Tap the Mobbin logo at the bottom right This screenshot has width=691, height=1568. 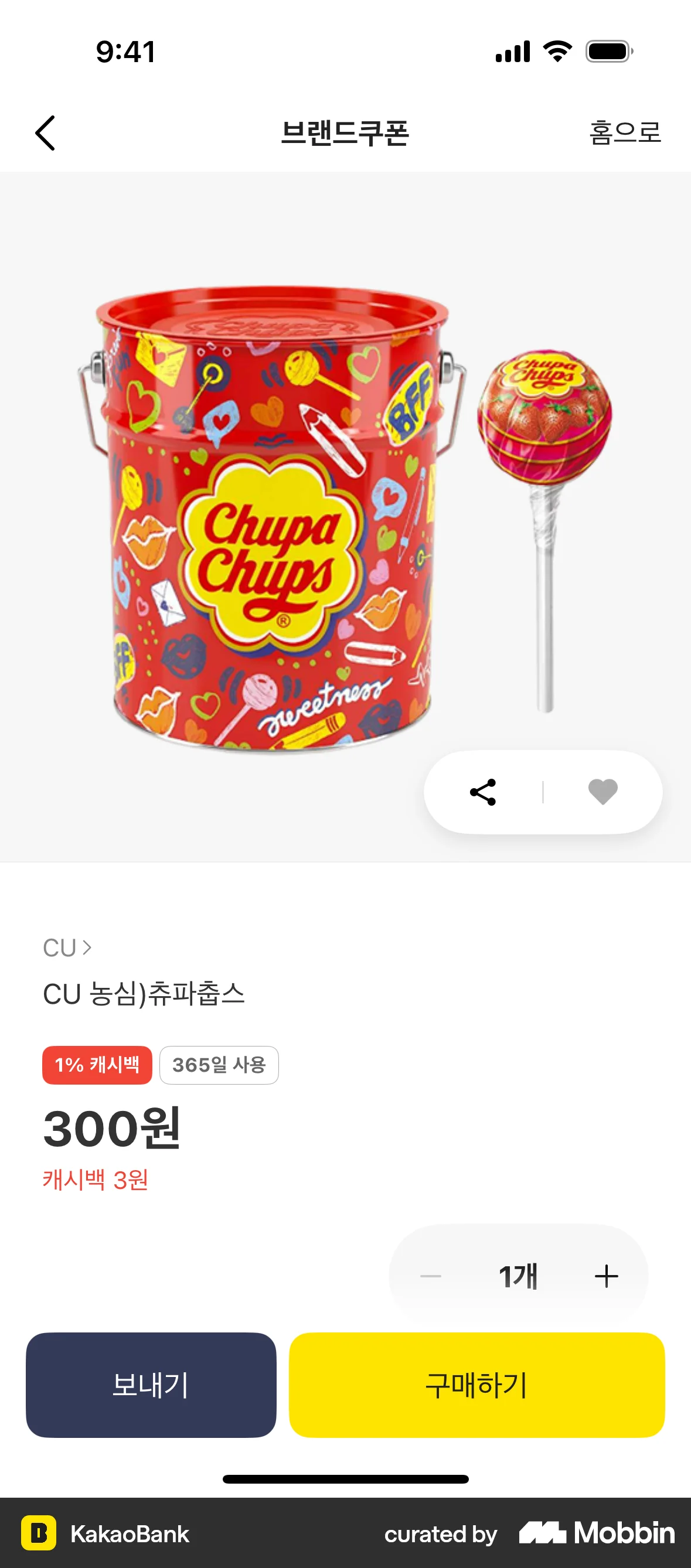[x=594, y=1534]
